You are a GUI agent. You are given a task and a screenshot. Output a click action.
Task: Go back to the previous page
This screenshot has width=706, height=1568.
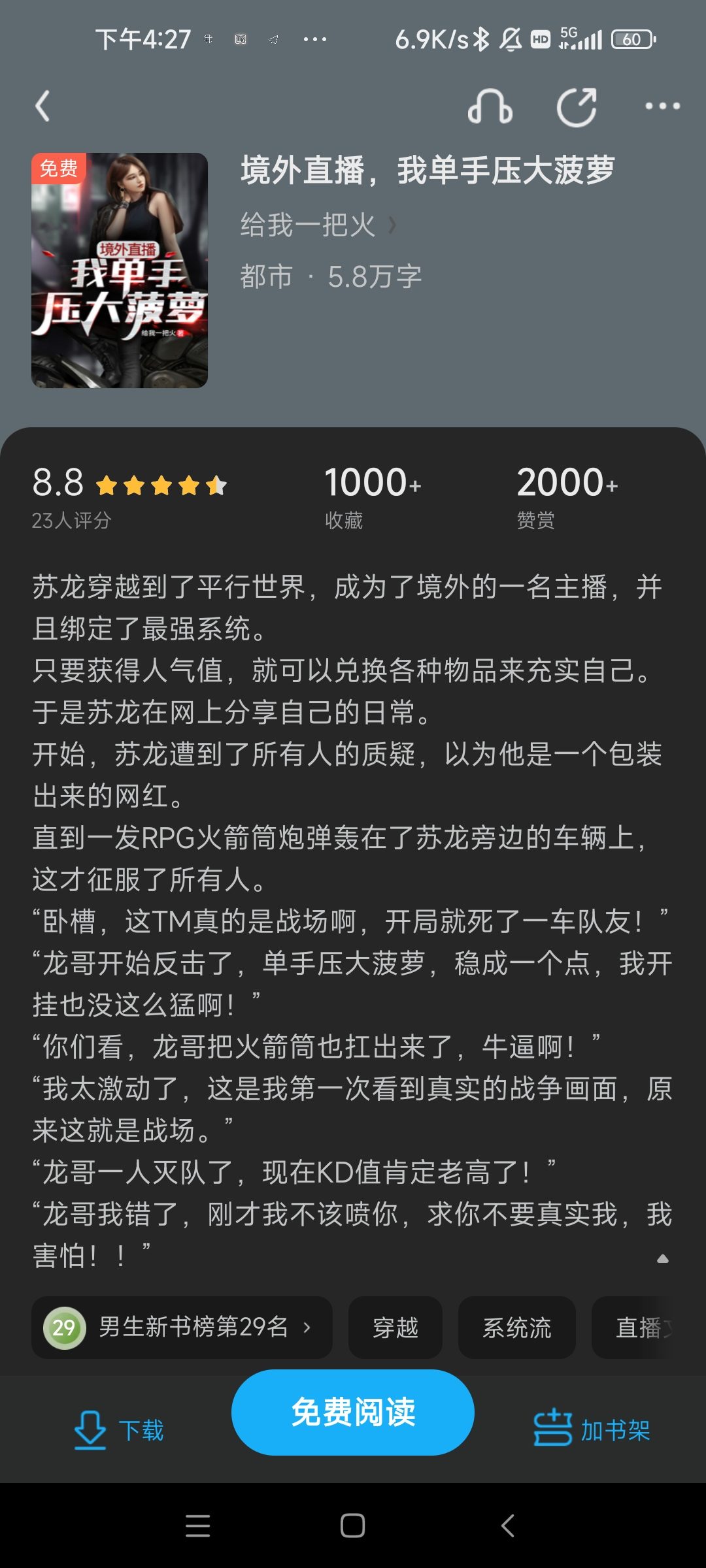tap(43, 106)
